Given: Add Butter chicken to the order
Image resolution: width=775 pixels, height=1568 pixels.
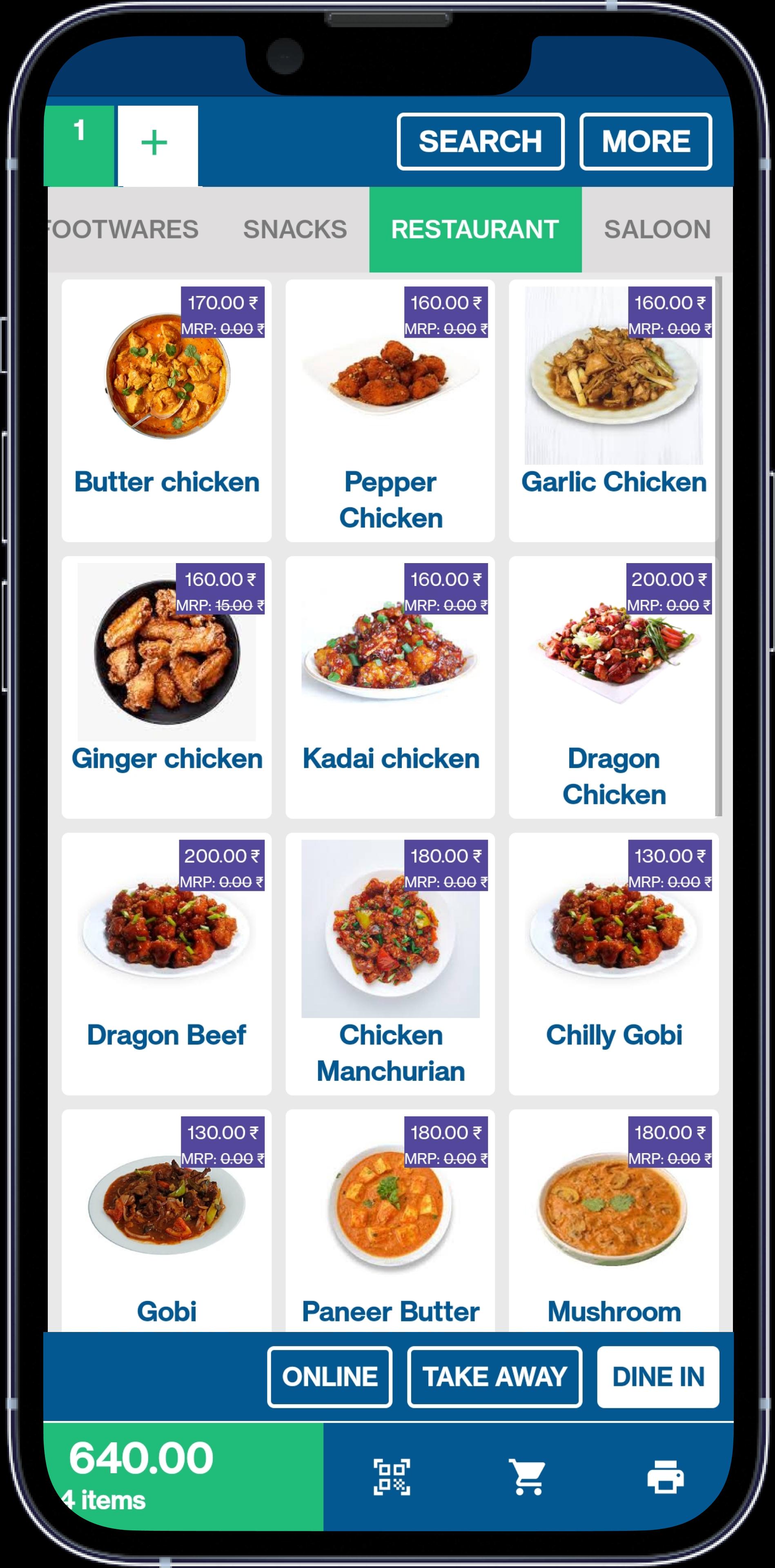Looking at the screenshot, I should pyautogui.click(x=166, y=411).
